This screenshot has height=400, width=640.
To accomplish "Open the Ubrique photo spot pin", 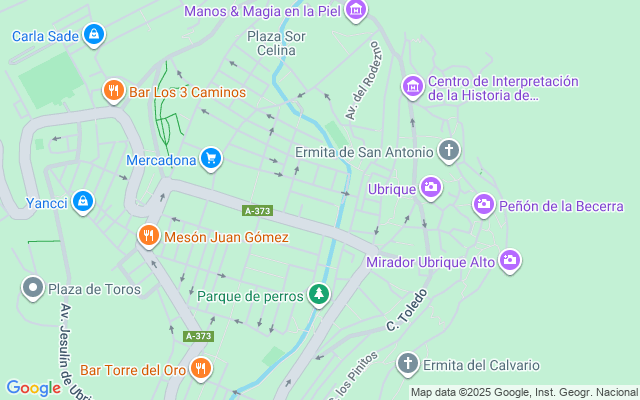I will [431, 187].
